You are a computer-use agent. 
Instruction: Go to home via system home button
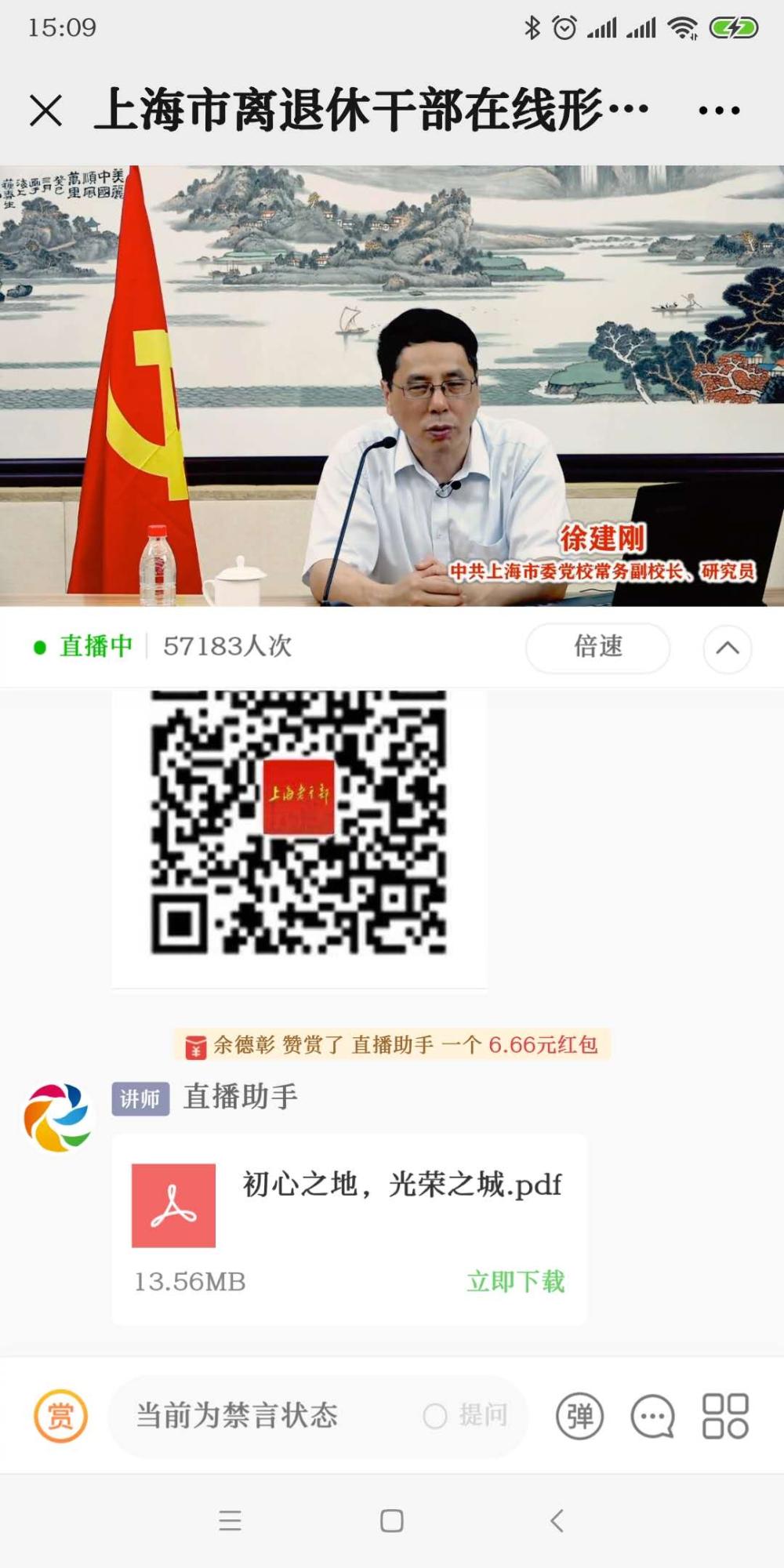point(391,1521)
